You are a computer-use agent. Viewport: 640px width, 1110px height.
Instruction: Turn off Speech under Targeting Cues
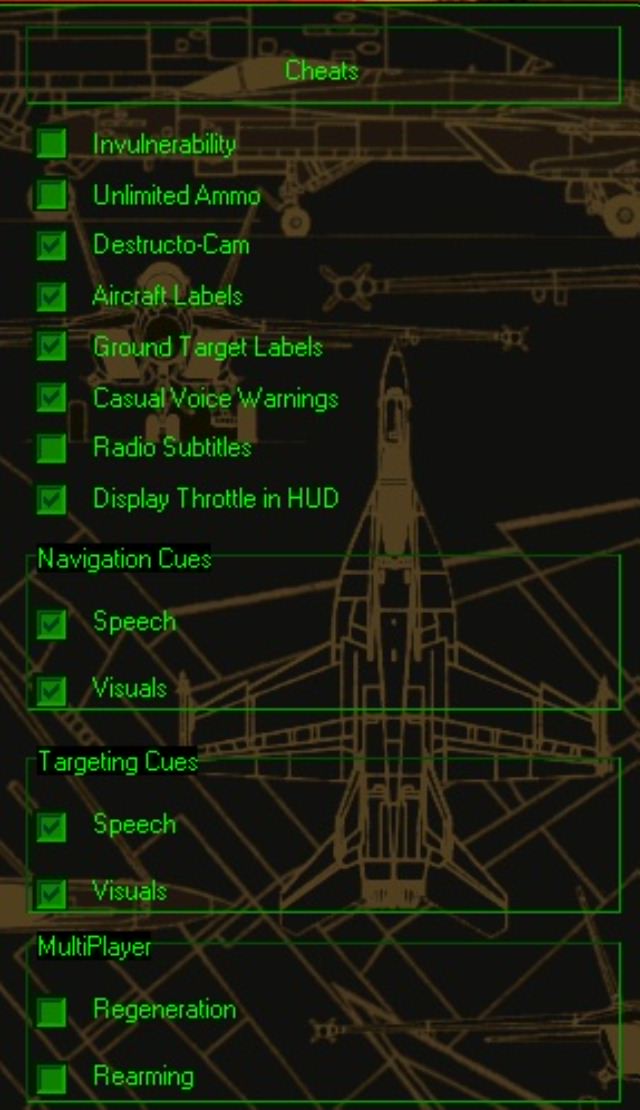pyautogui.click(x=51, y=827)
